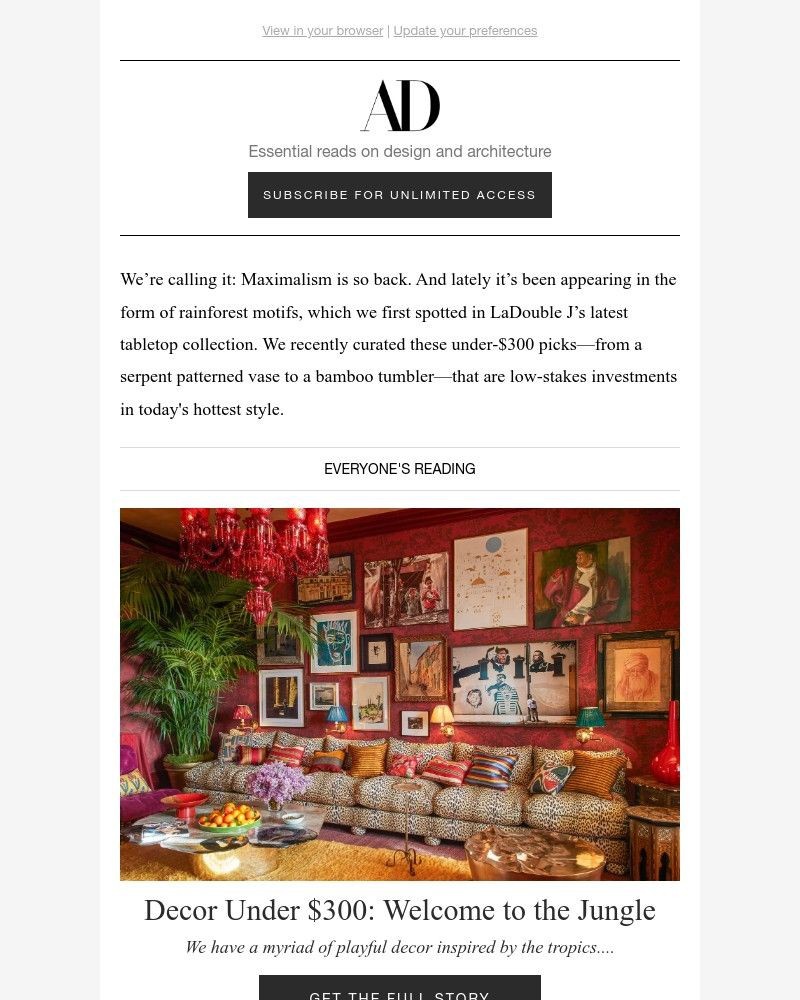This screenshot has height=1000, width=800.
Task: Tap Get the Full Story button
Action: click(x=400, y=990)
